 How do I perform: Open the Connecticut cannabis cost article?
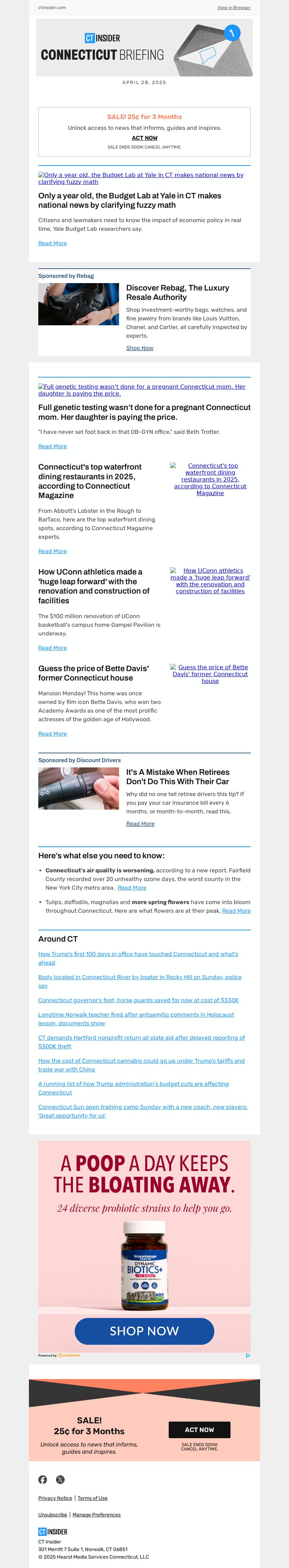click(x=141, y=1061)
